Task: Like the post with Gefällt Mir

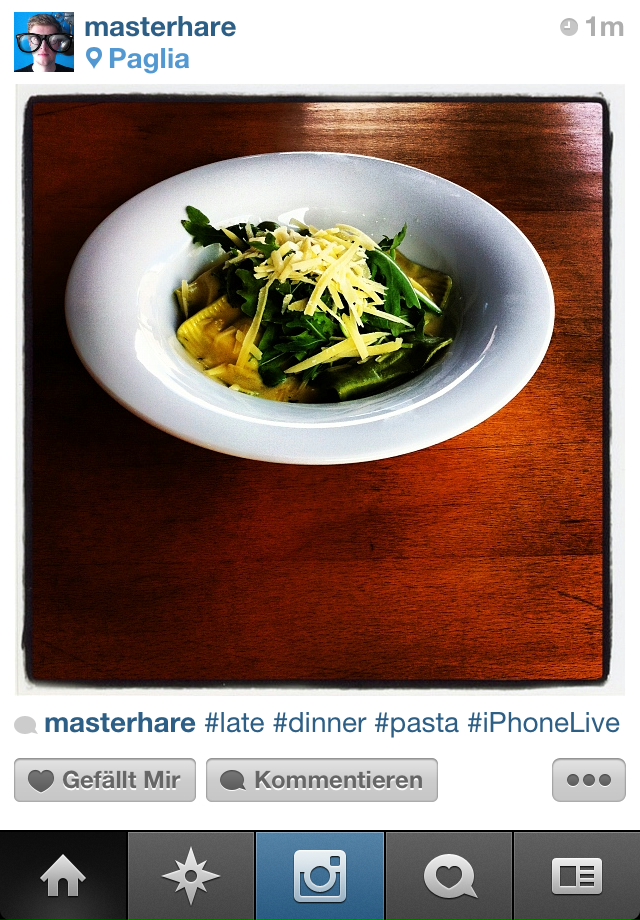Action: (x=105, y=780)
